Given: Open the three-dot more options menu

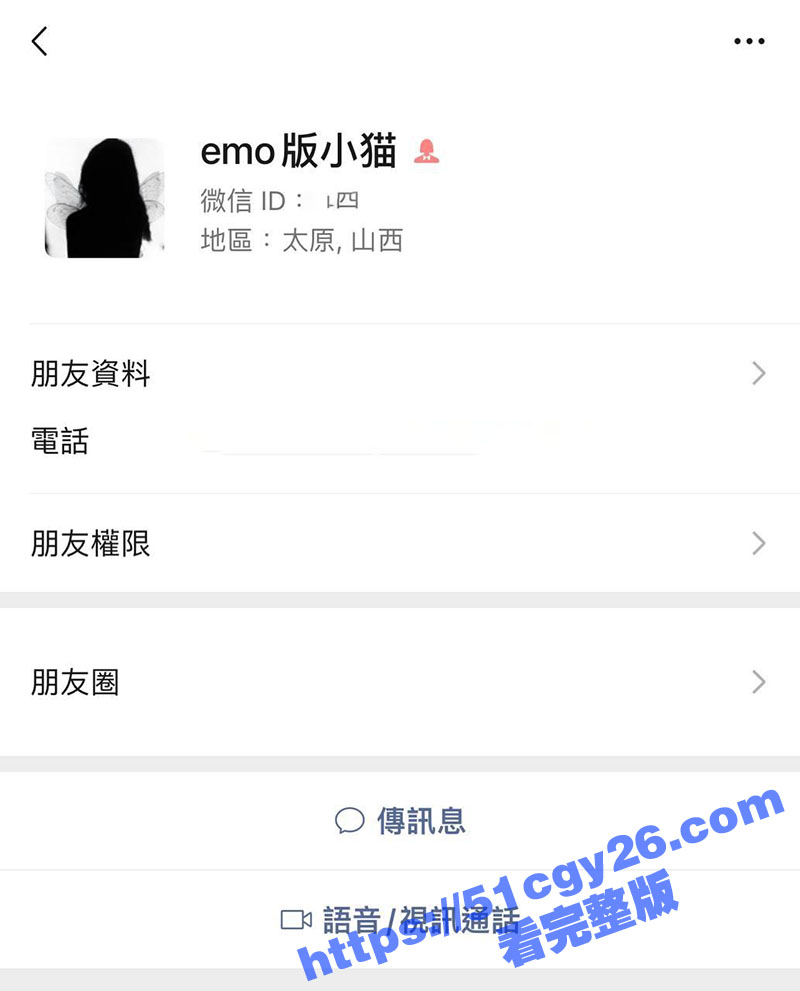Looking at the screenshot, I should pyautogui.click(x=749, y=41).
